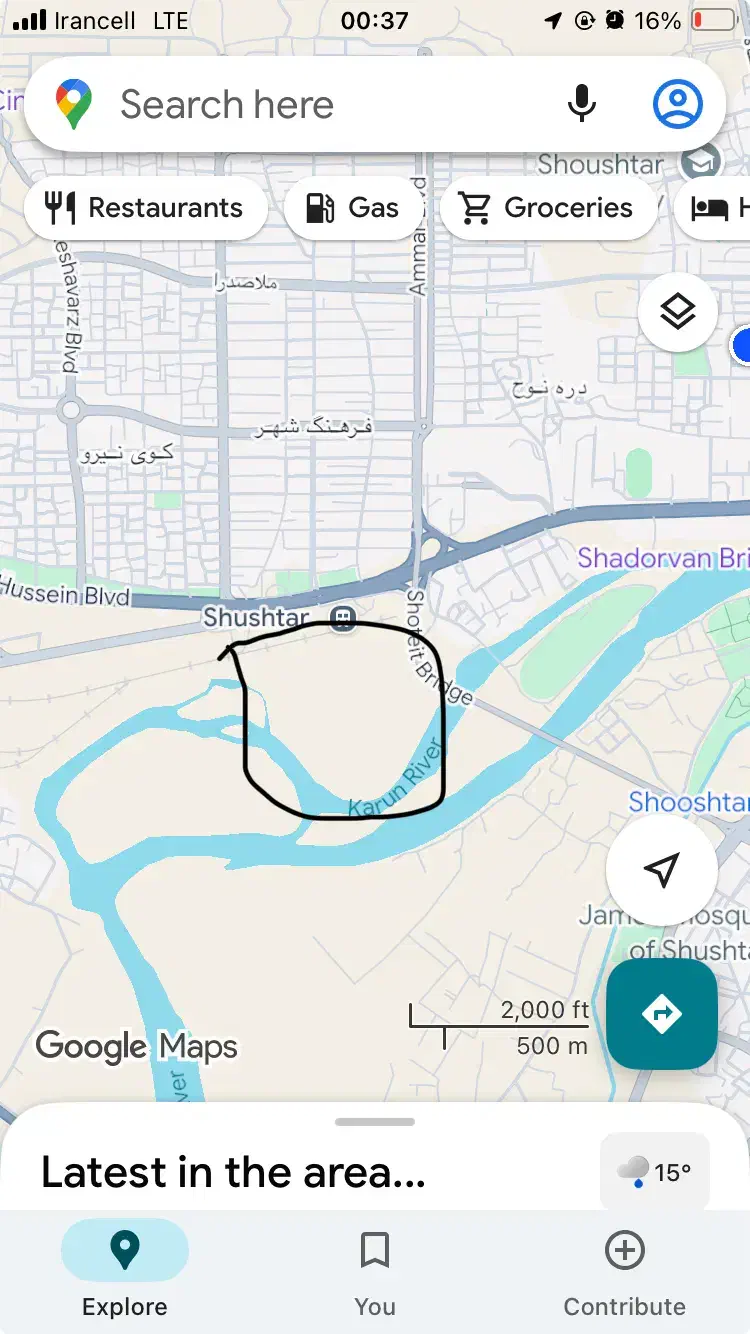Toggle the Groceries filter chip
This screenshot has height=1334, width=750.
[x=548, y=207]
